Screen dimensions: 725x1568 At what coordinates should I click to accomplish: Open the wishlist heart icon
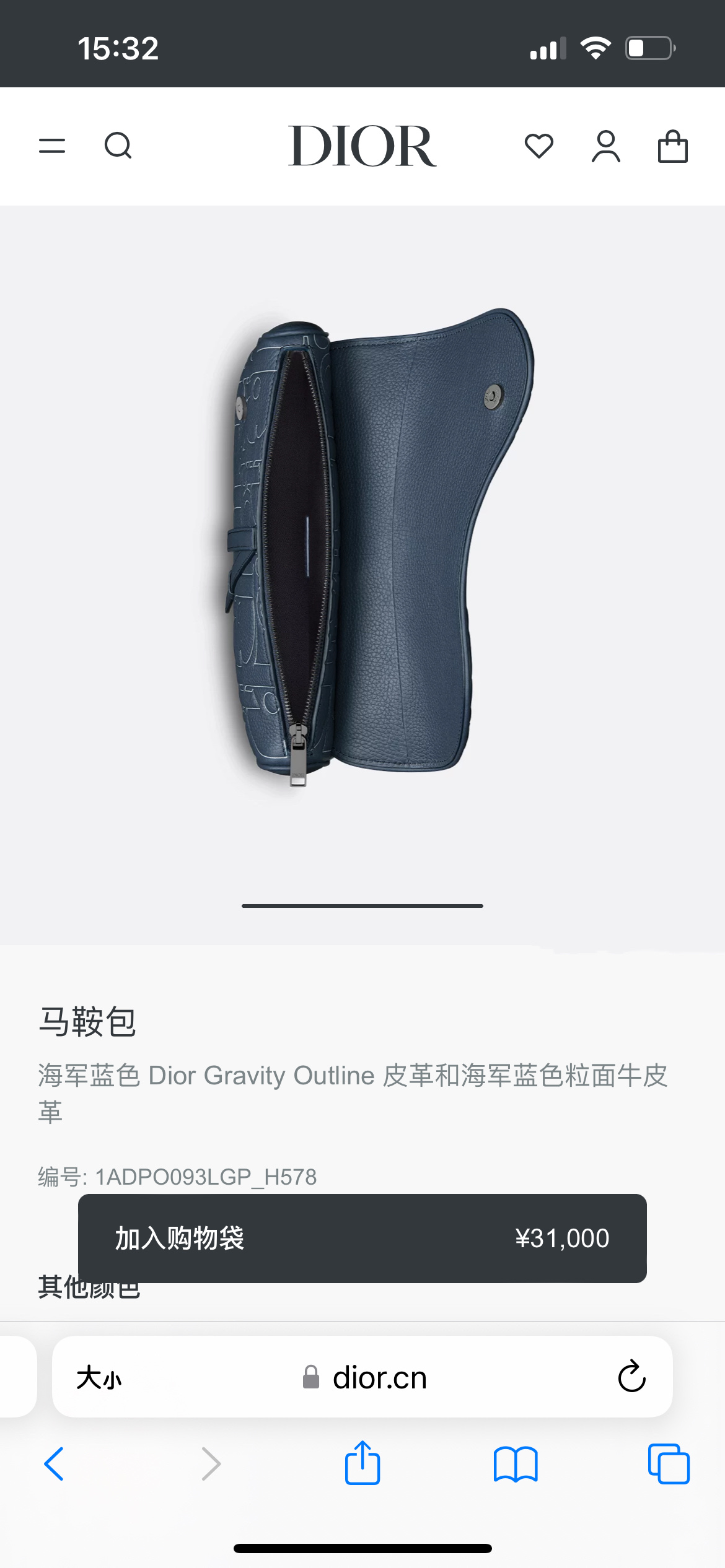pyautogui.click(x=538, y=146)
